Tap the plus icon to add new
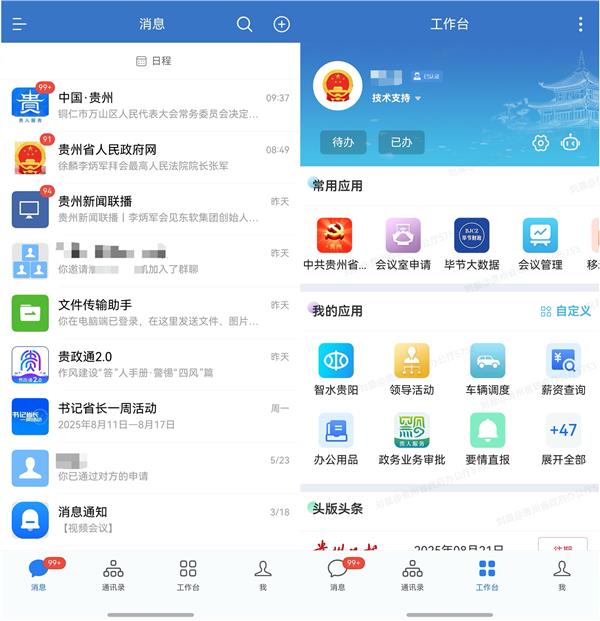Screen dimensions: 600x621 click(282, 24)
